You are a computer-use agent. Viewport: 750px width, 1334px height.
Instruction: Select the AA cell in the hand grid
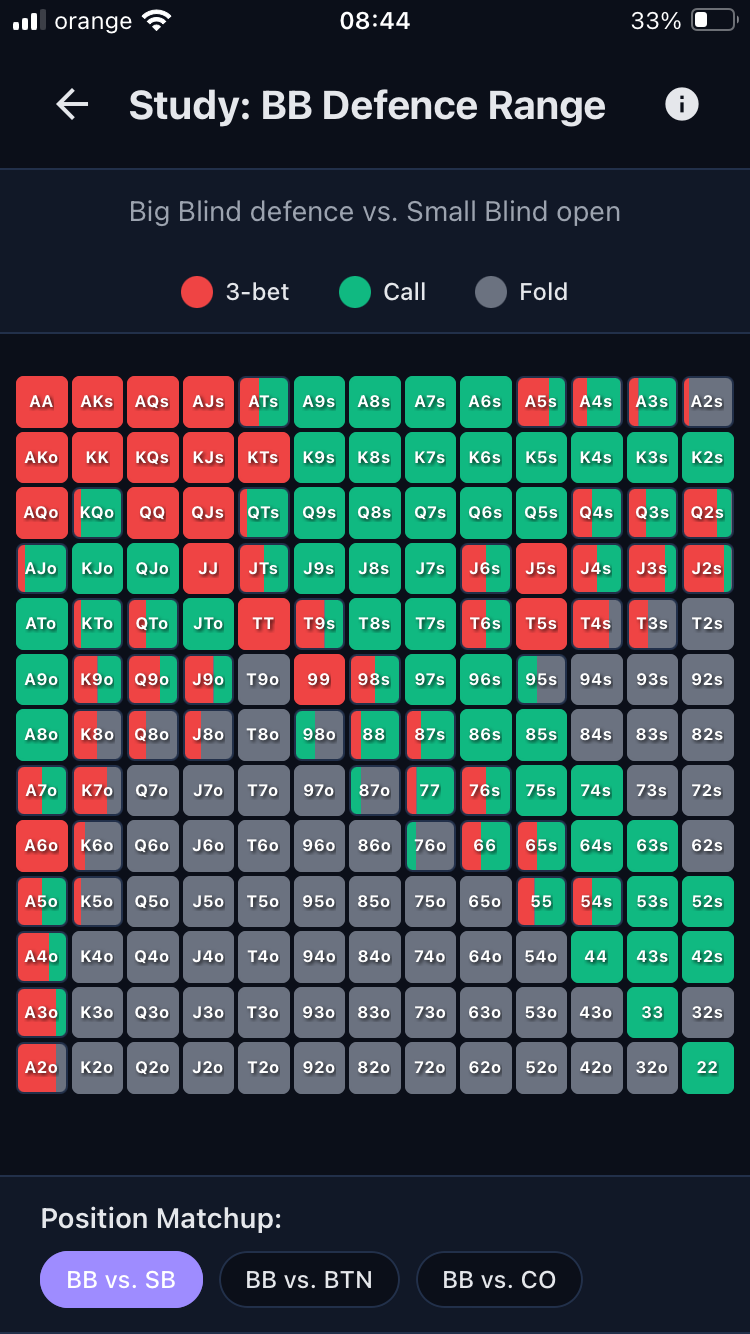click(x=41, y=402)
